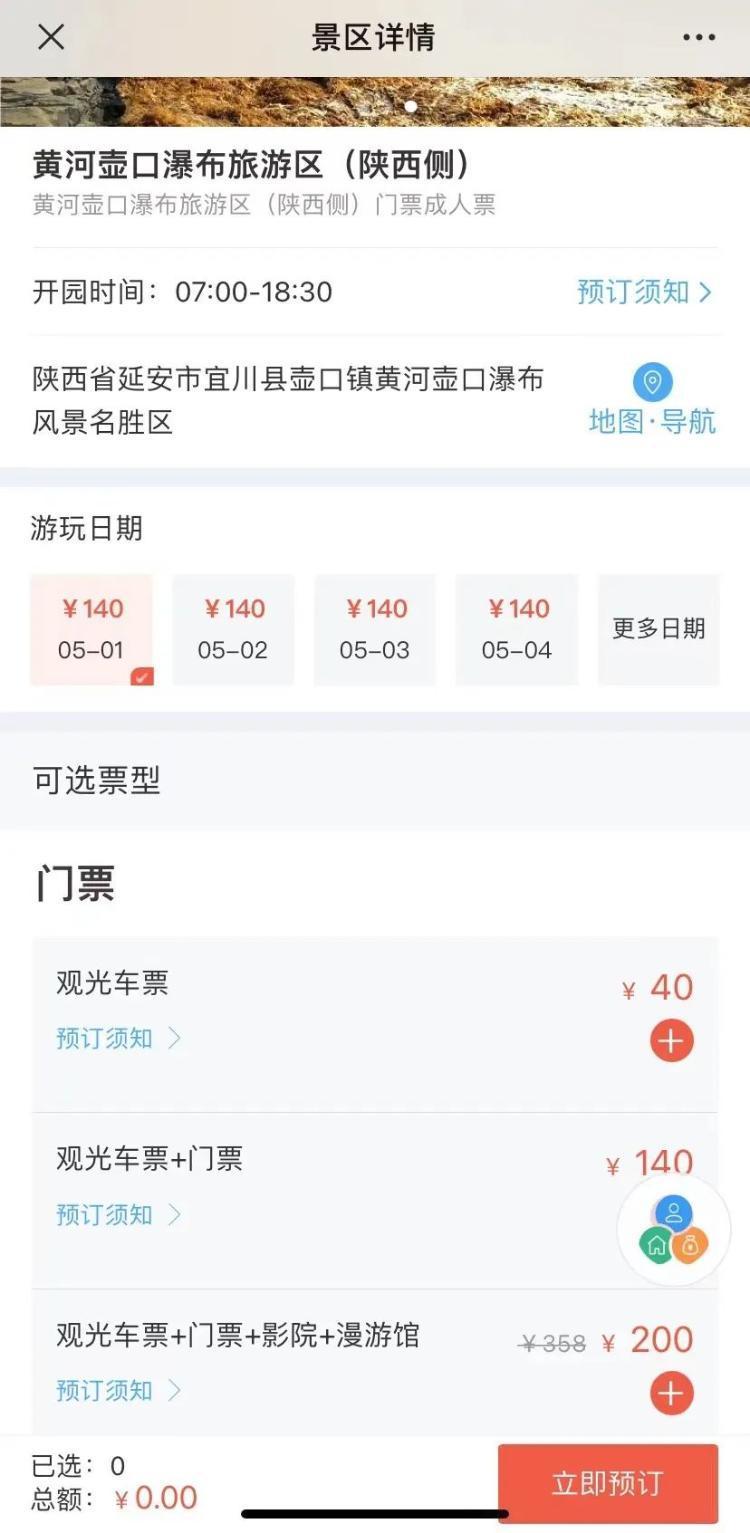This screenshot has height=1533, width=750.
Task: Close the 景区详情 page
Action: [51, 38]
